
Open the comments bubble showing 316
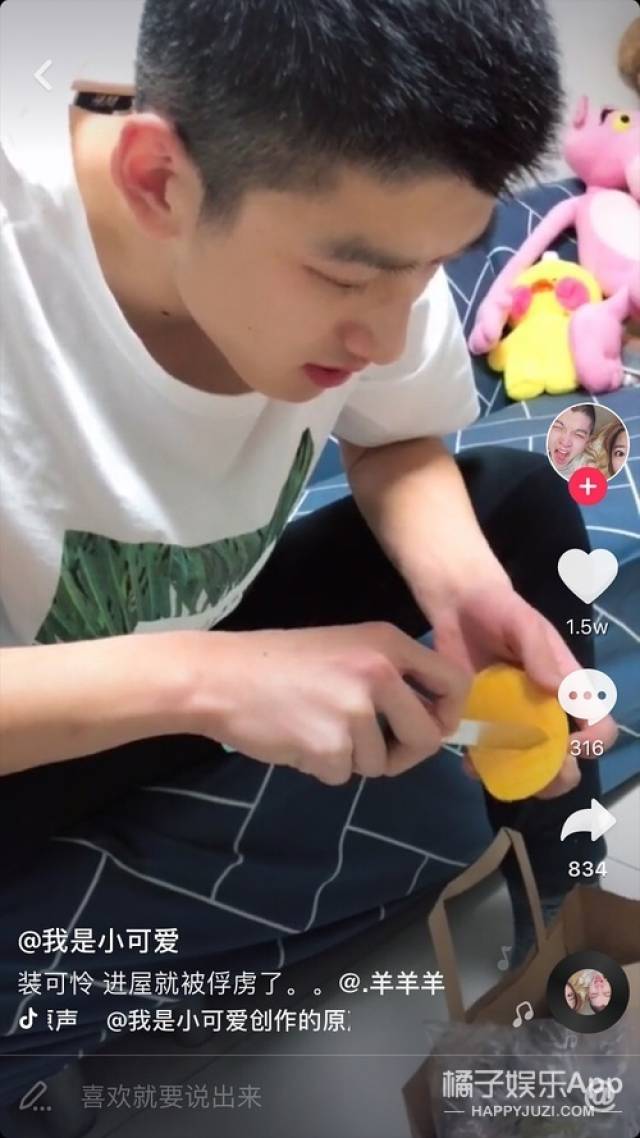click(x=587, y=699)
